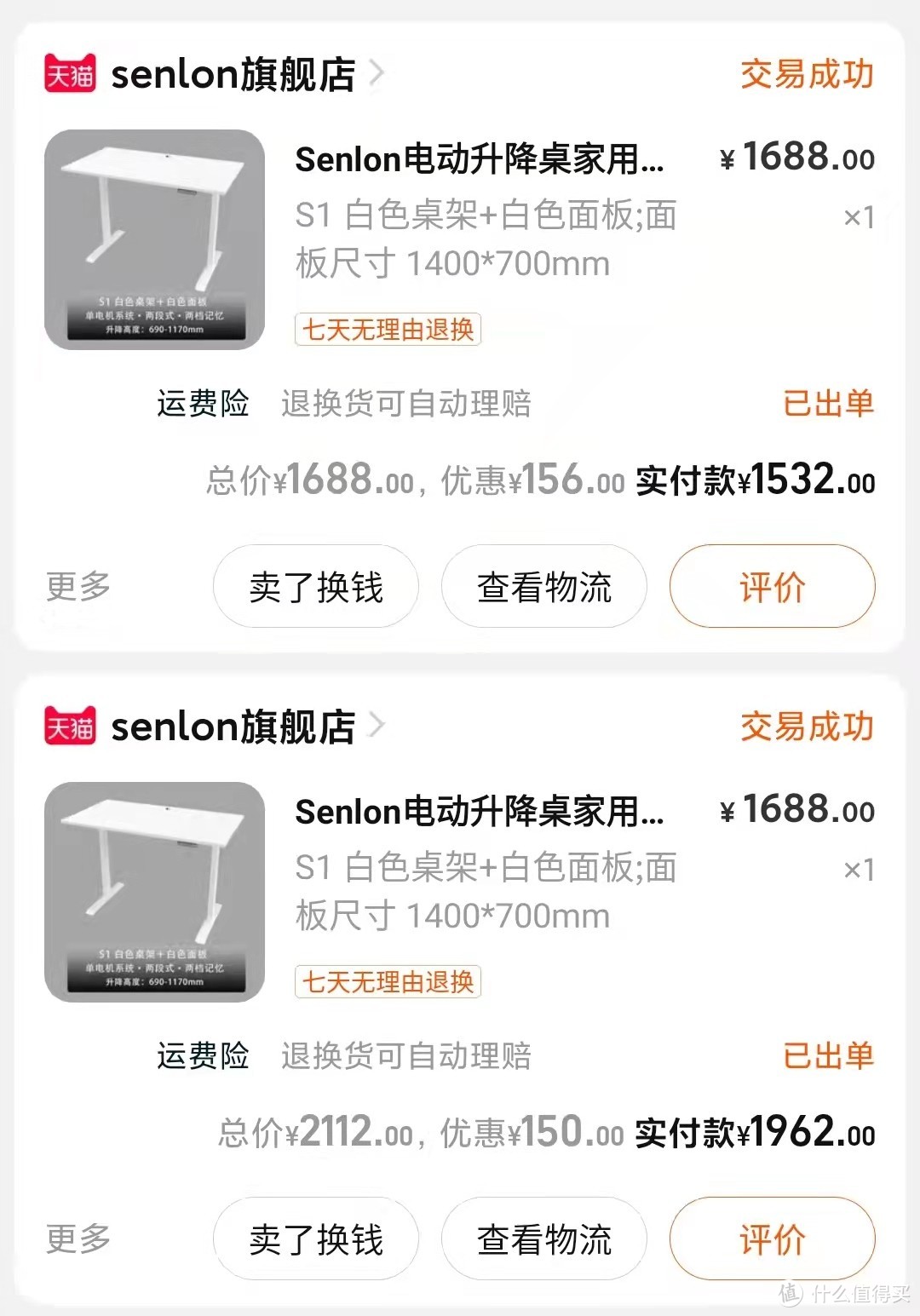Open 更多 options for the ¥1532.00 order
The height and width of the screenshot is (1316, 920).
pos(78,587)
